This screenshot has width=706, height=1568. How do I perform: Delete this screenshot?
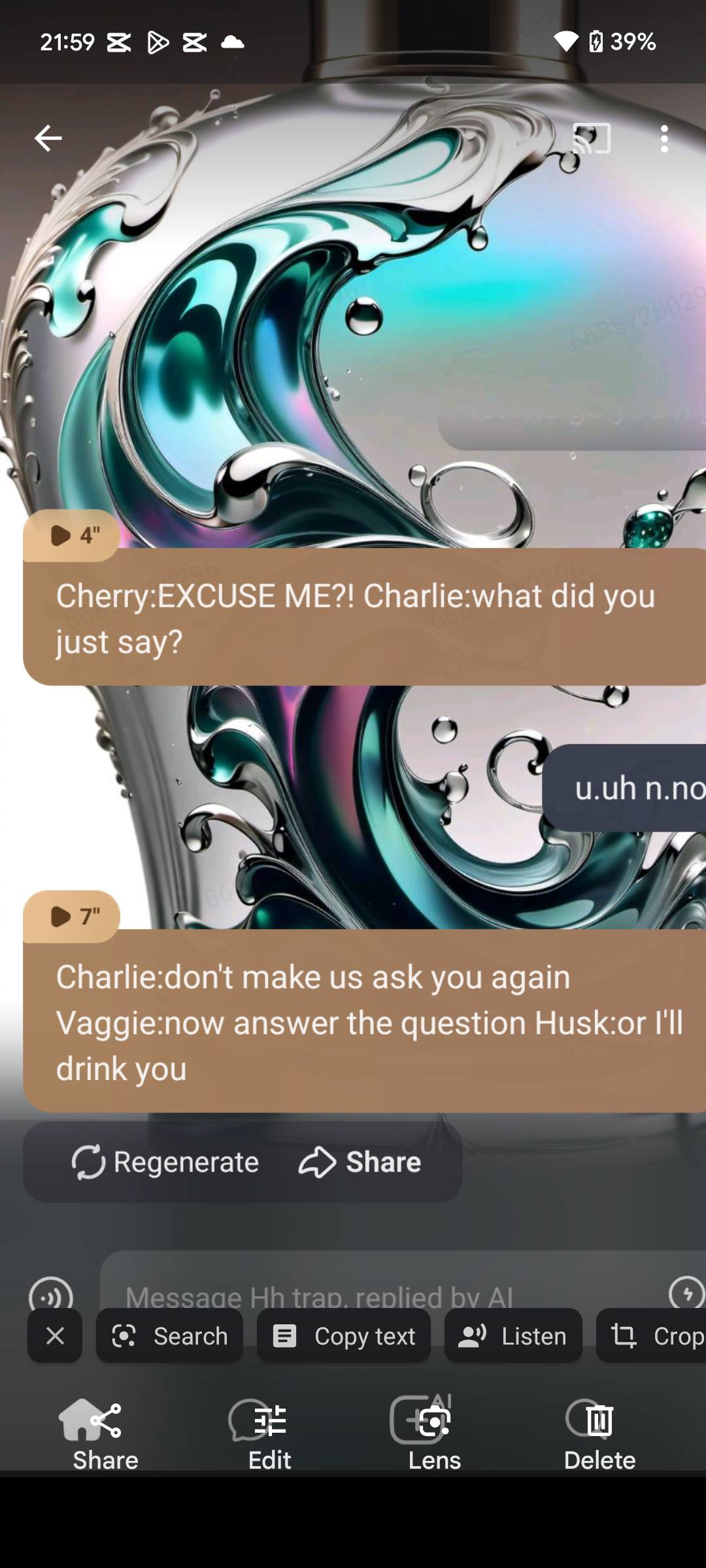(599, 1435)
